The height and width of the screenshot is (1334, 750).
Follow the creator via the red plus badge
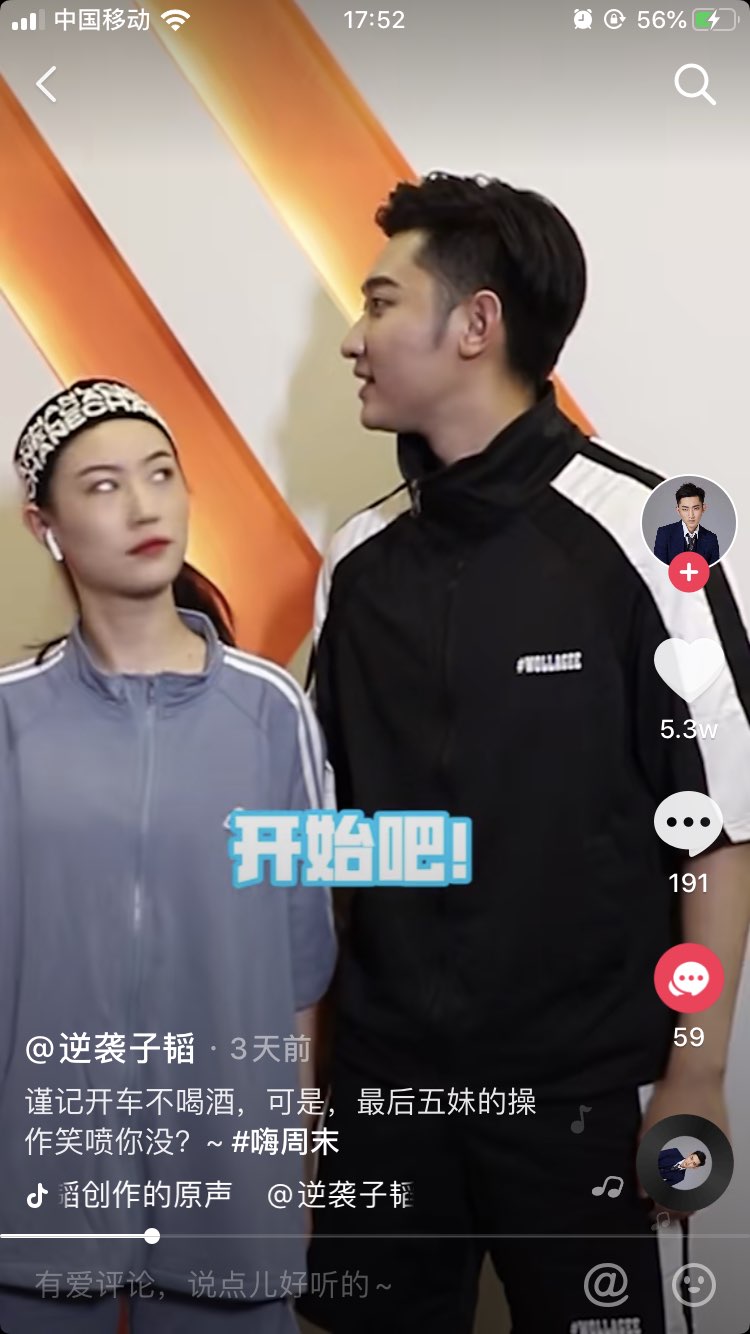[689, 573]
